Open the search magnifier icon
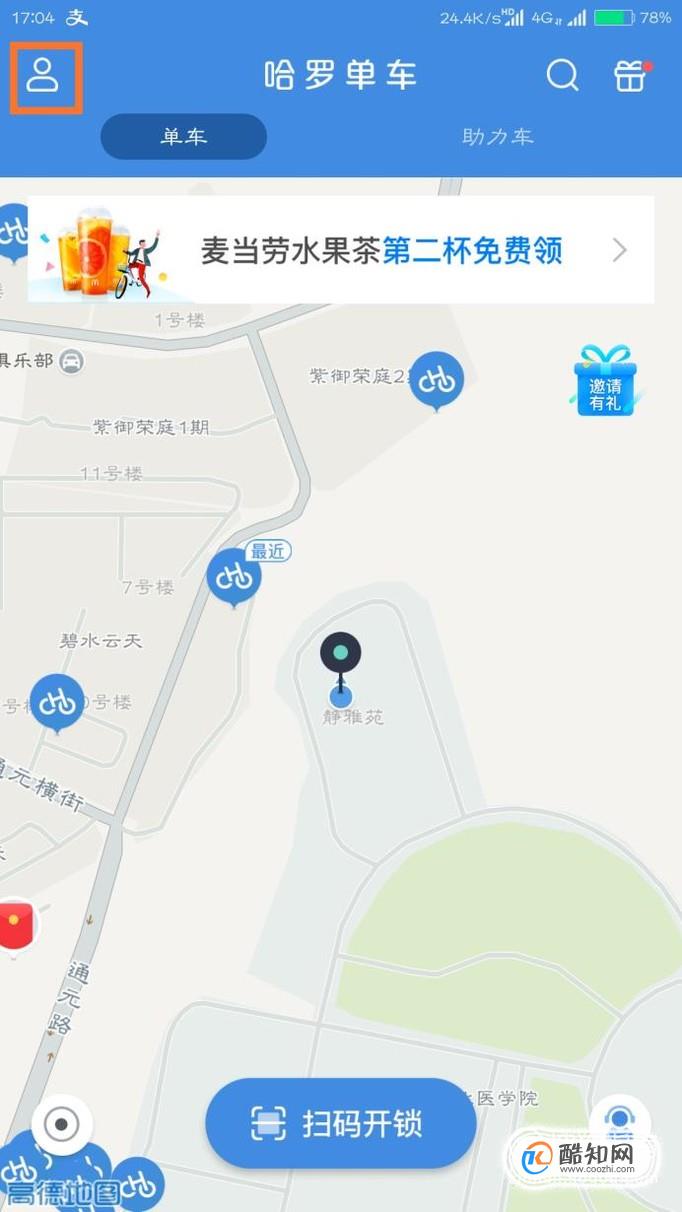The width and height of the screenshot is (682, 1212). coord(562,76)
